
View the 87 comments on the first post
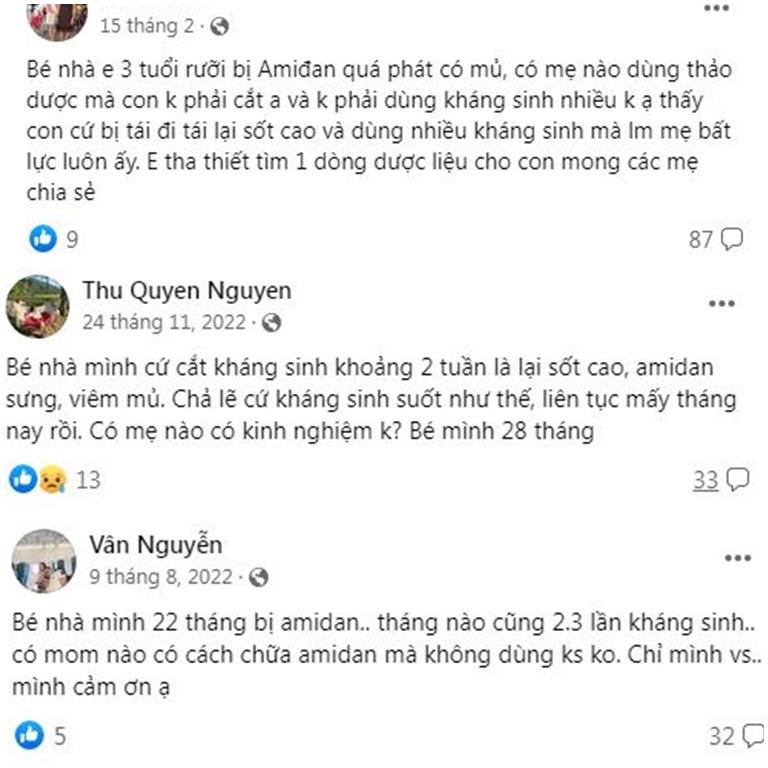(715, 239)
